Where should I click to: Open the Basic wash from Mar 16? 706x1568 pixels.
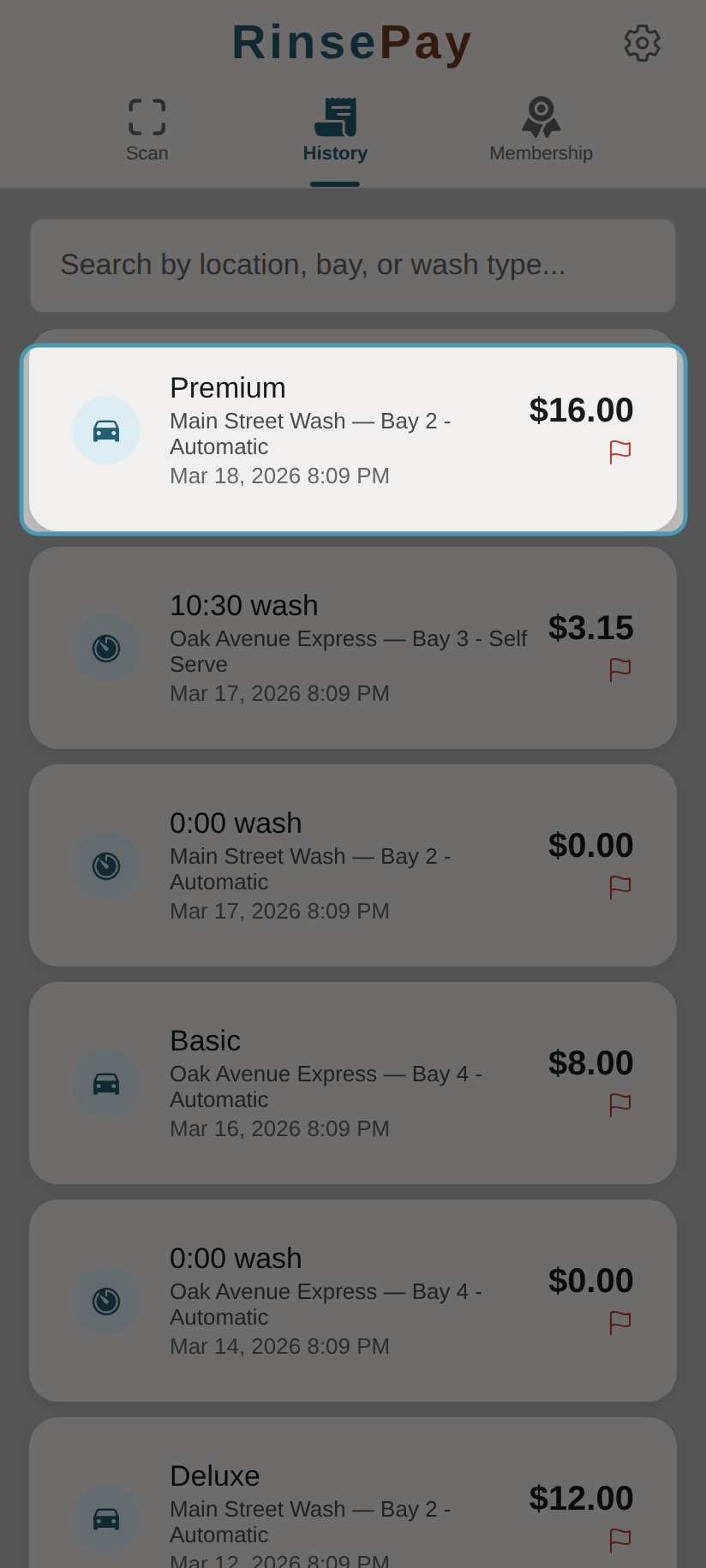343,1083
